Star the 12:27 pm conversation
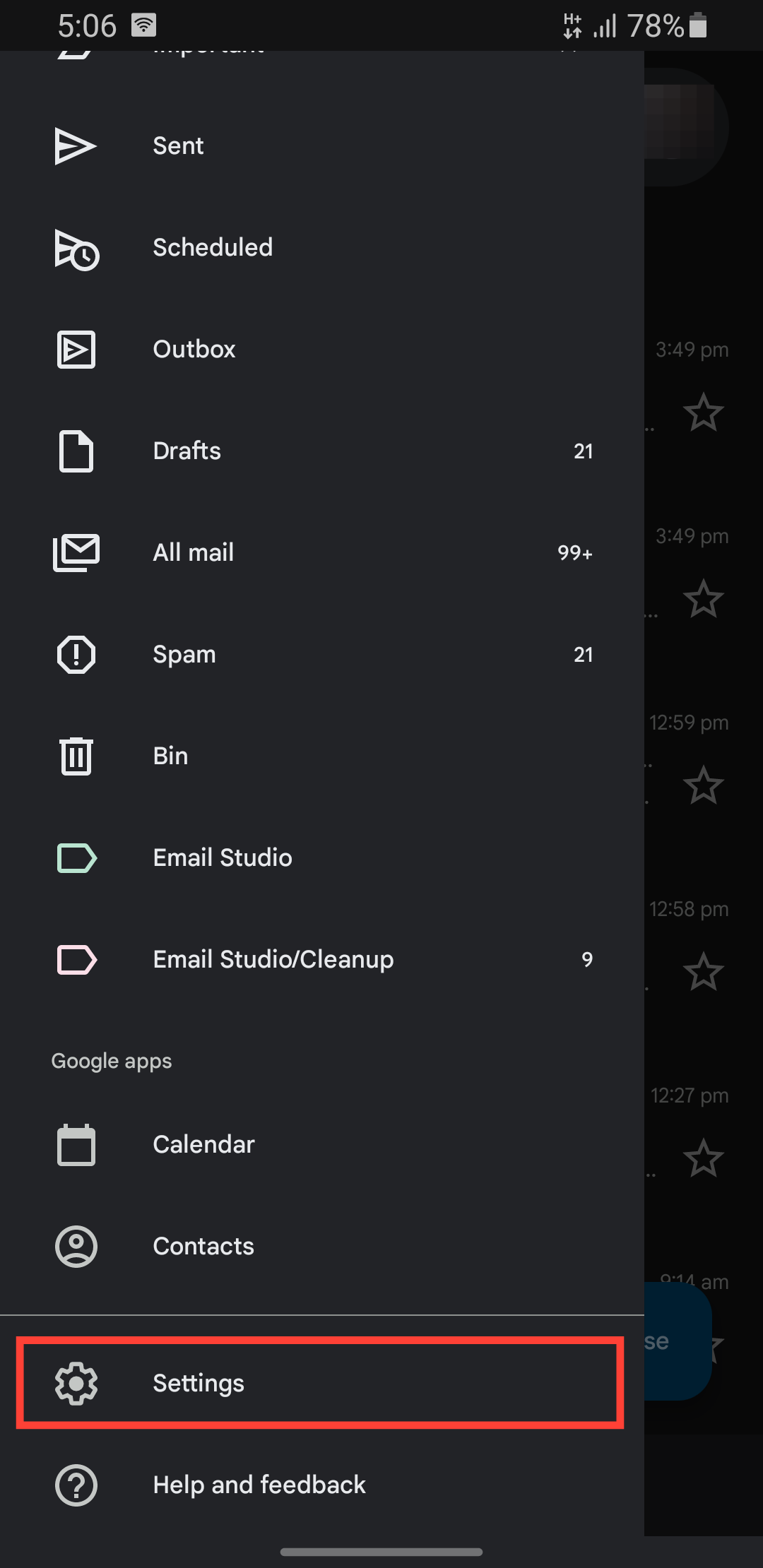 (x=704, y=1157)
